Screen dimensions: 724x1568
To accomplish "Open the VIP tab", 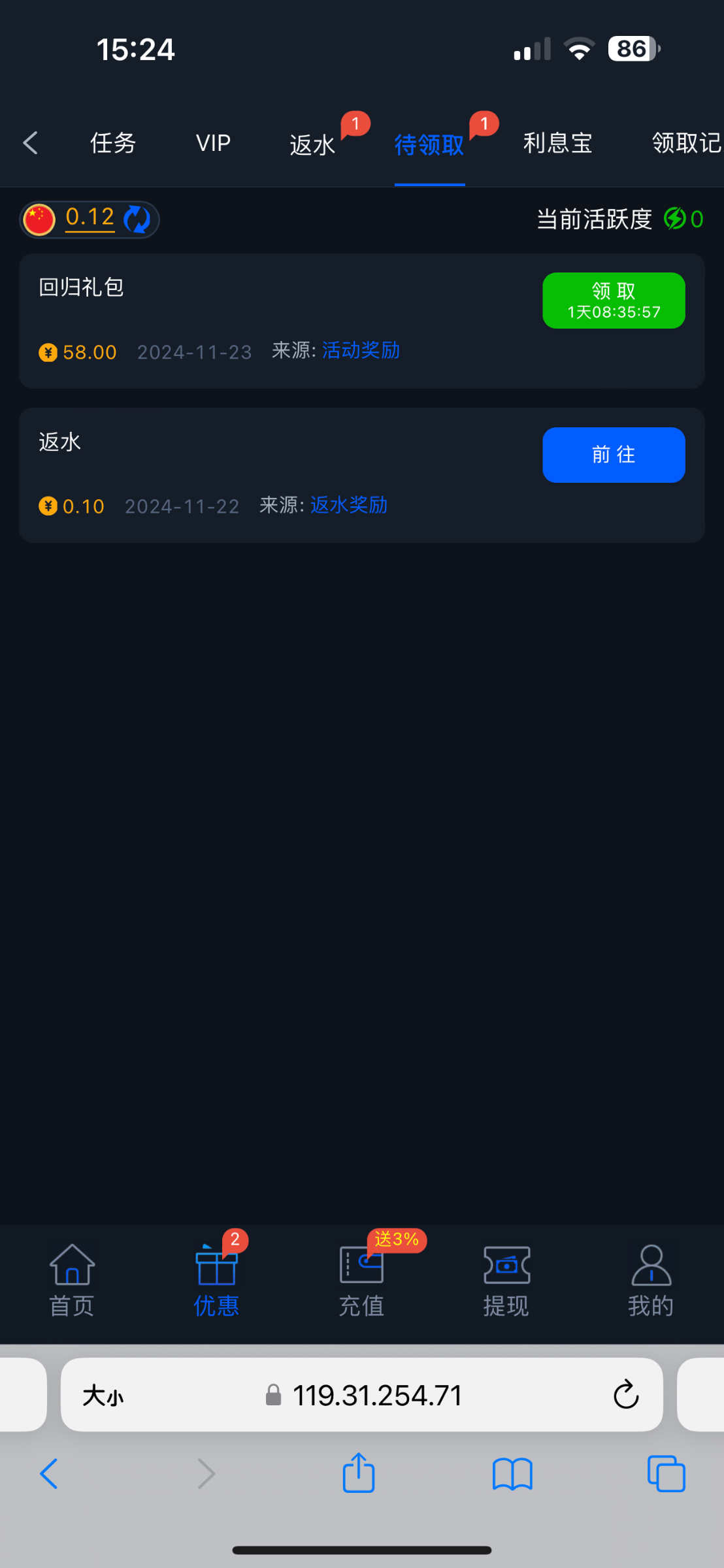I will tap(213, 143).
